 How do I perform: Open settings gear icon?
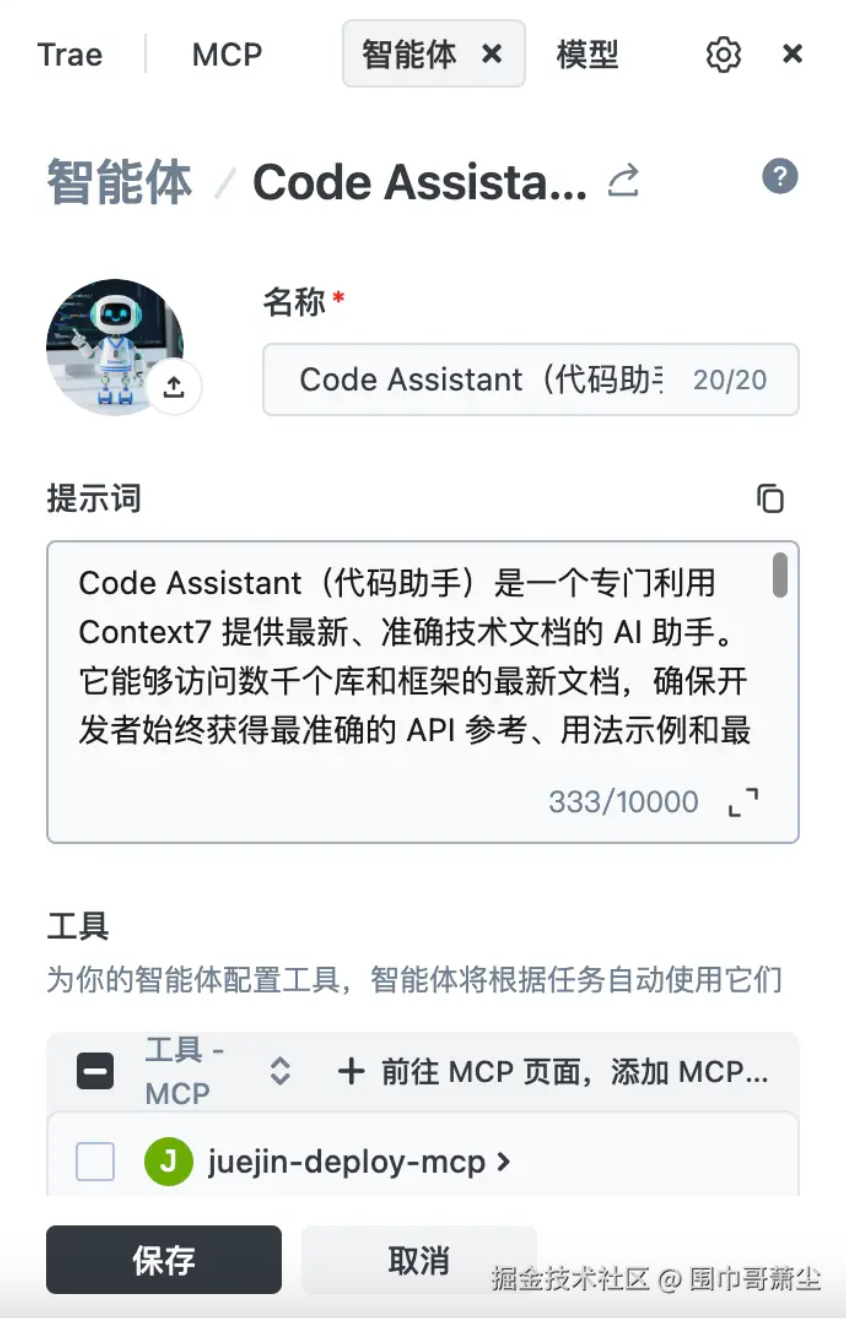[723, 54]
